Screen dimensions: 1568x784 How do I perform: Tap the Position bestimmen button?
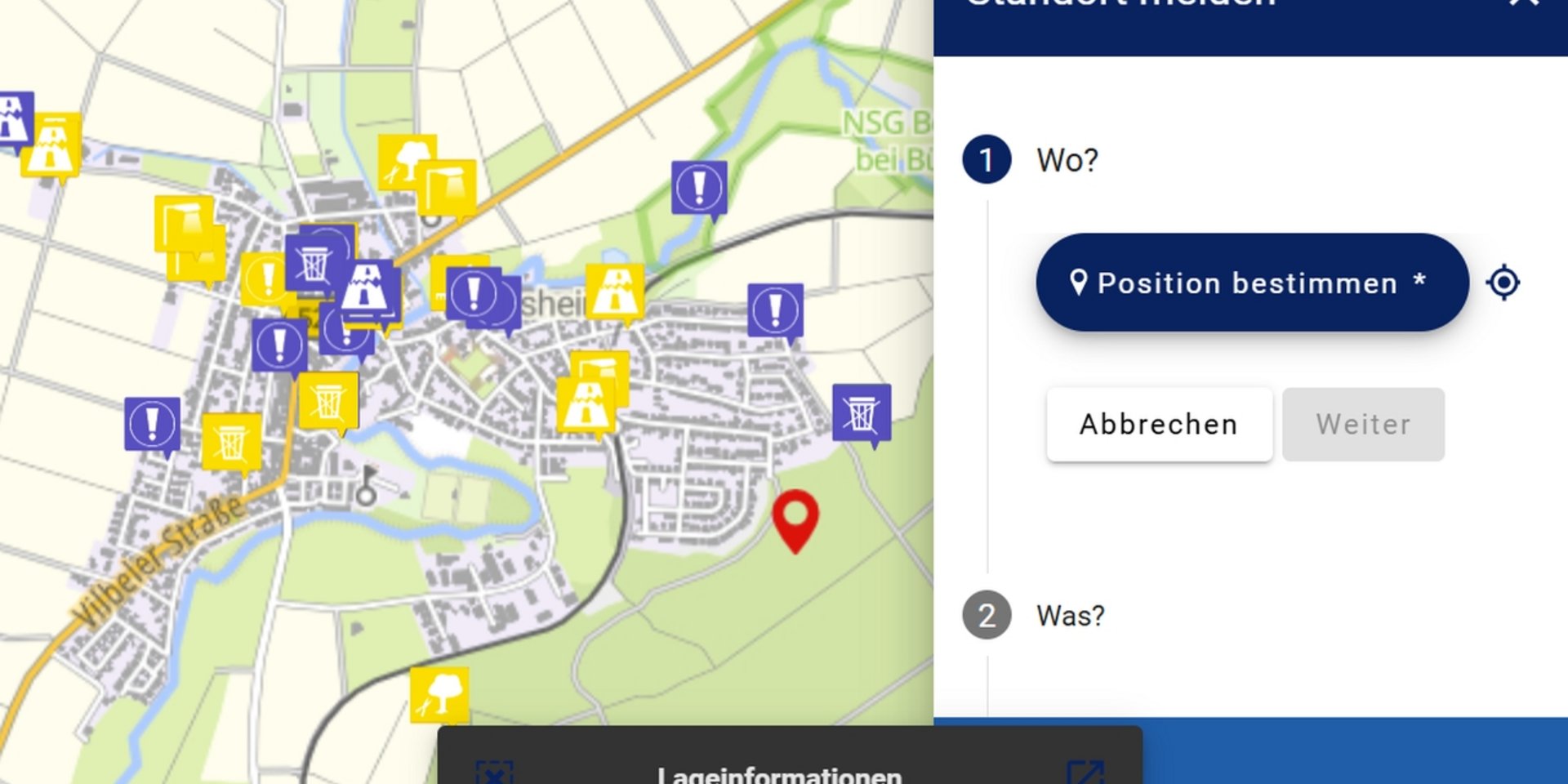point(1251,283)
